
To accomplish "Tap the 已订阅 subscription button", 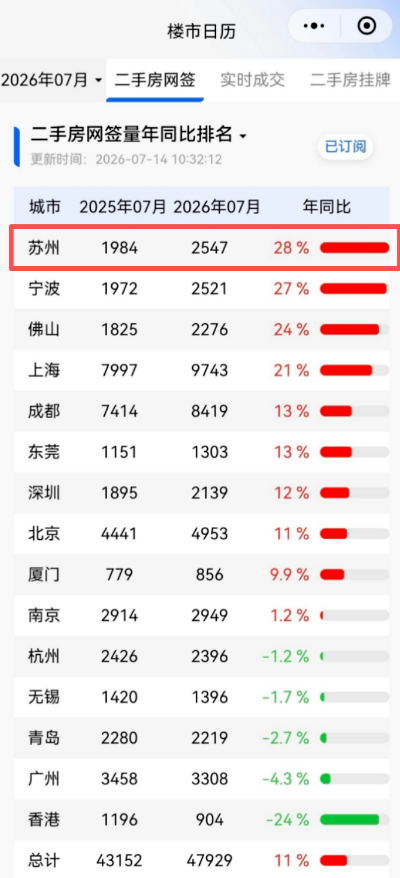I will 346,147.
